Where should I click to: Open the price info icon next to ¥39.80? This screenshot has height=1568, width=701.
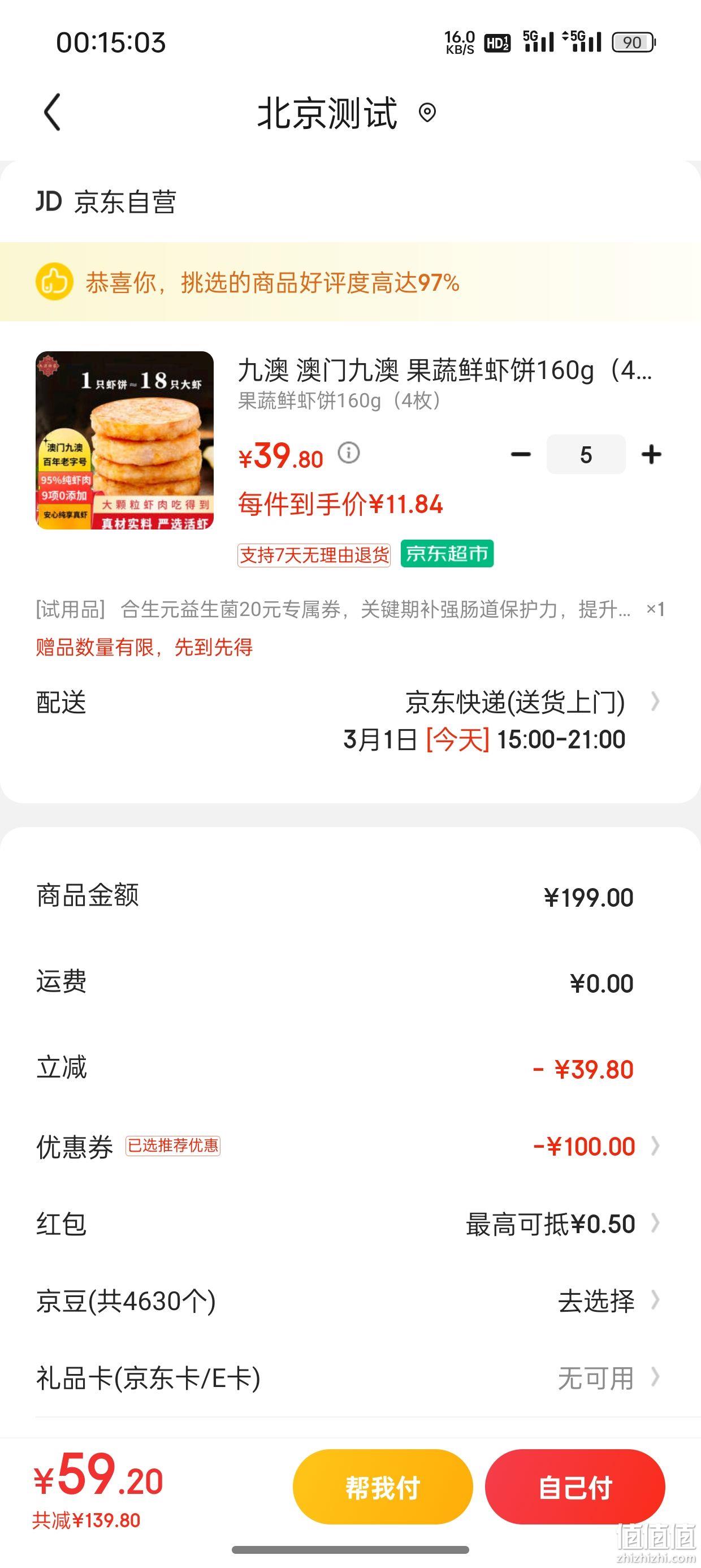point(349,453)
